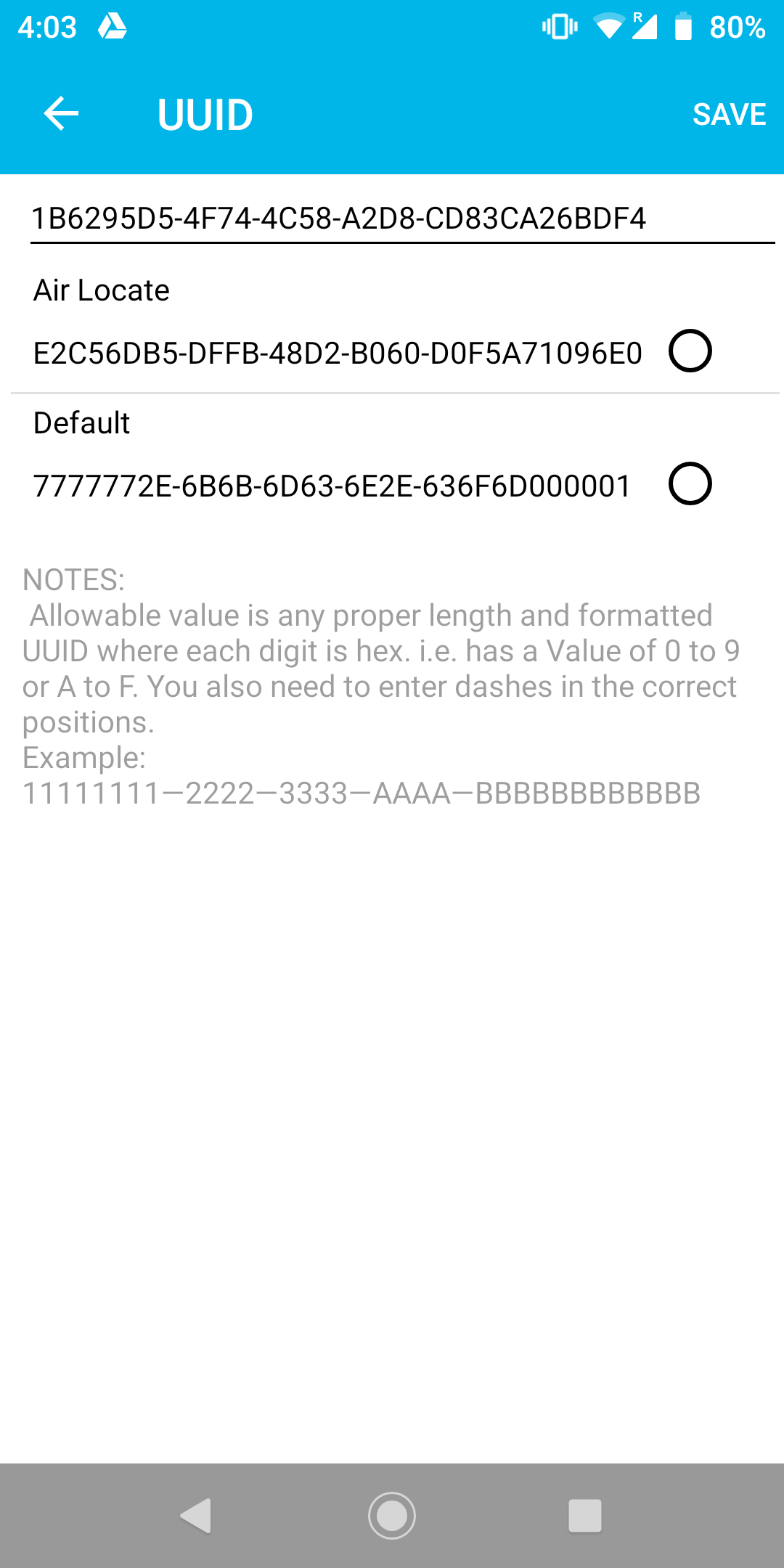The height and width of the screenshot is (1568, 784).
Task: Select the Air Locate UUID radio button
Action: pyautogui.click(x=690, y=351)
